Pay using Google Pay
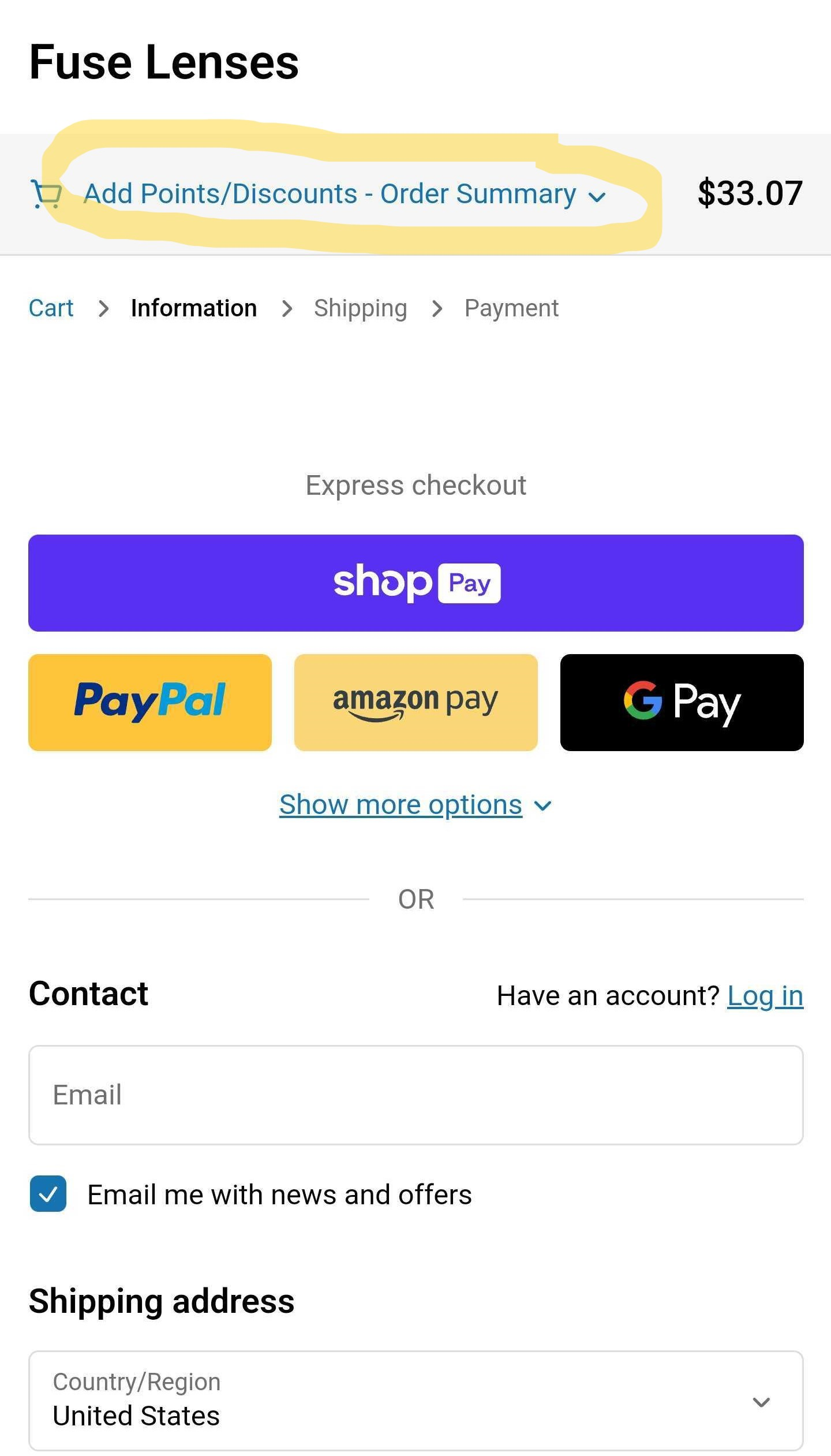The height and width of the screenshot is (1456, 831). click(x=682, y=702)
